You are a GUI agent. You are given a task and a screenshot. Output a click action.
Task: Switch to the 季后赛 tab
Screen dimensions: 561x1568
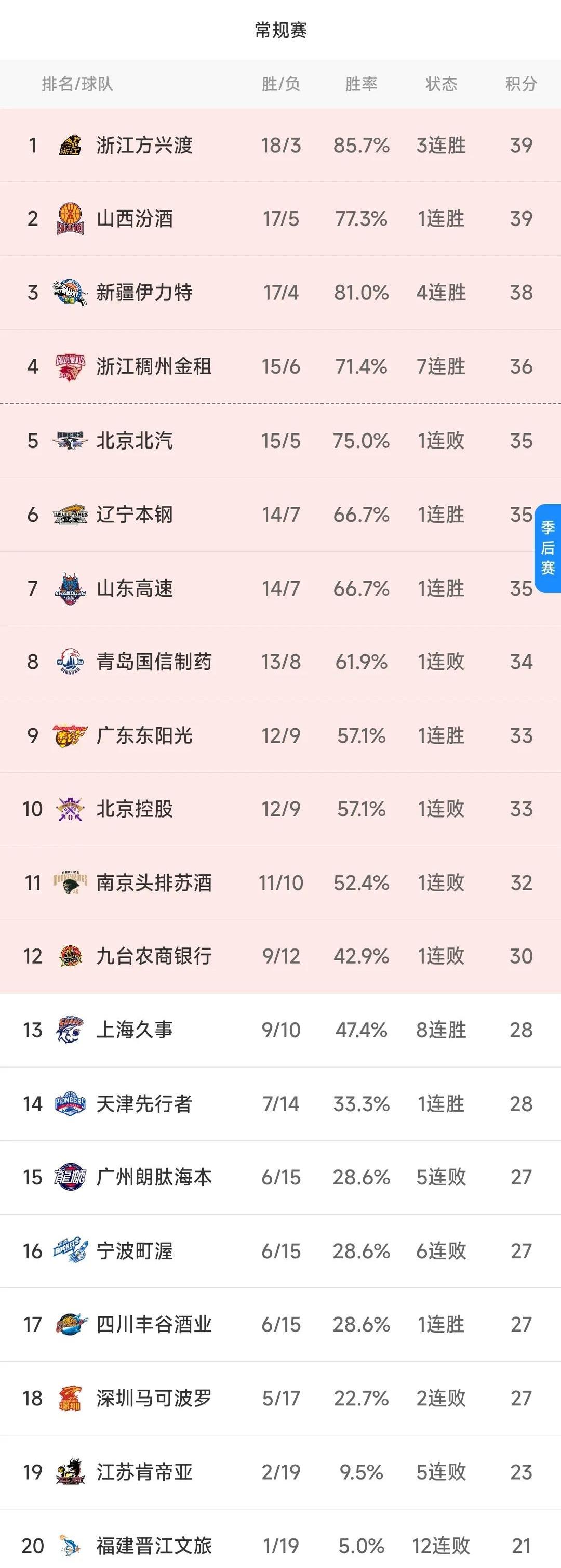(x=547, y=548)
